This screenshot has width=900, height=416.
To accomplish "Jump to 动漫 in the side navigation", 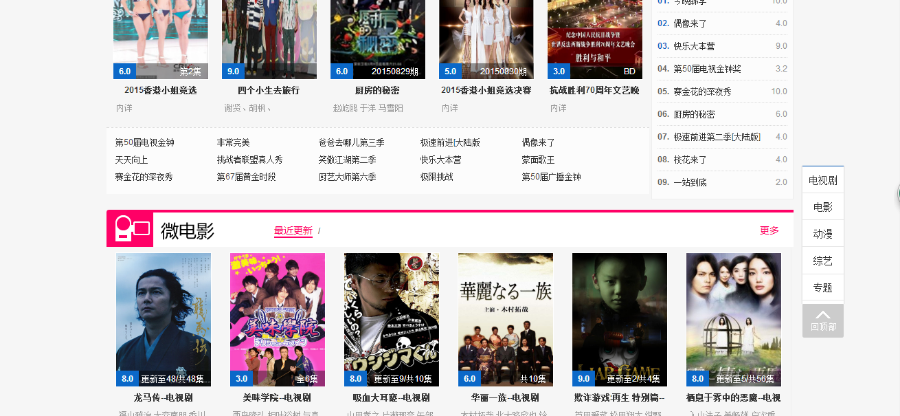I will (822, 234).
